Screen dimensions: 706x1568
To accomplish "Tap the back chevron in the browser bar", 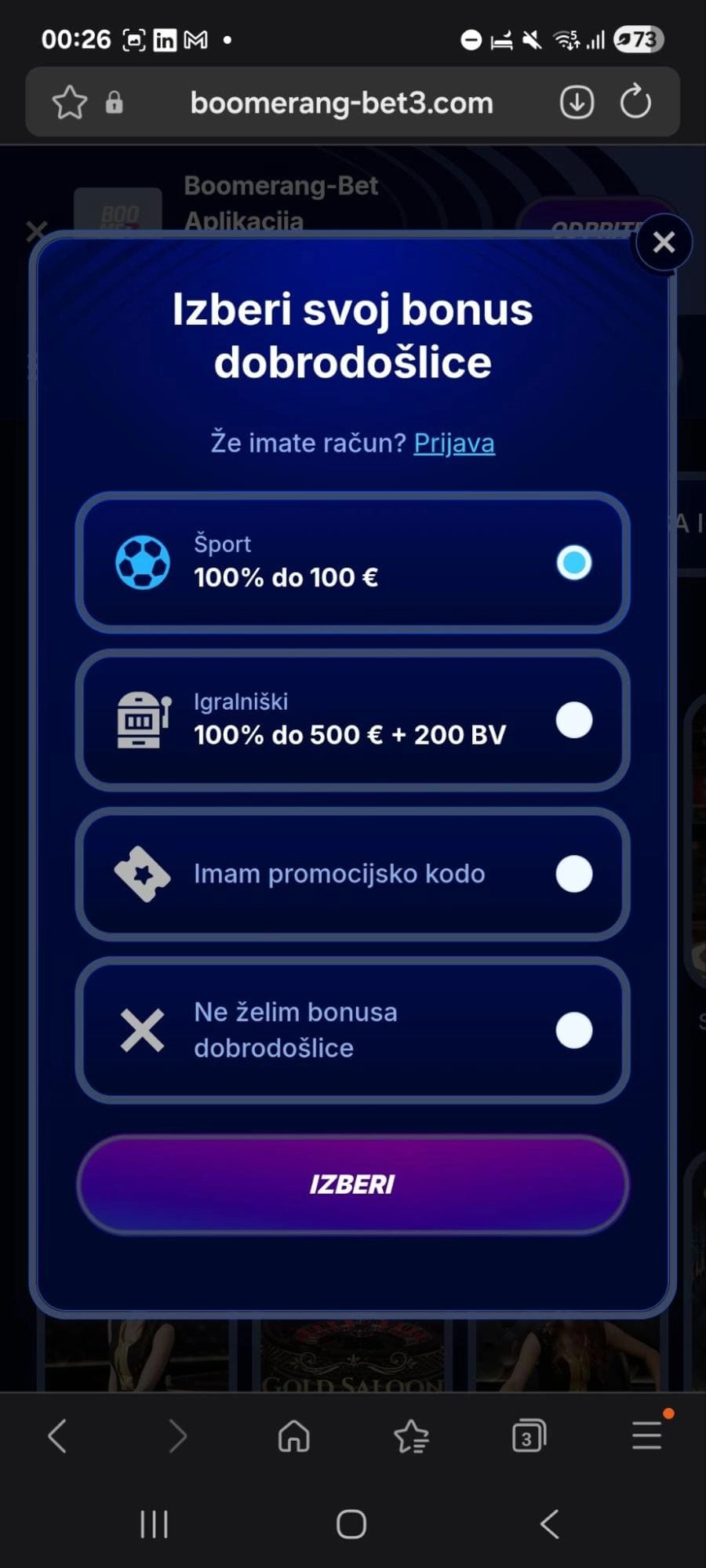I will [x=57, y=1436].
